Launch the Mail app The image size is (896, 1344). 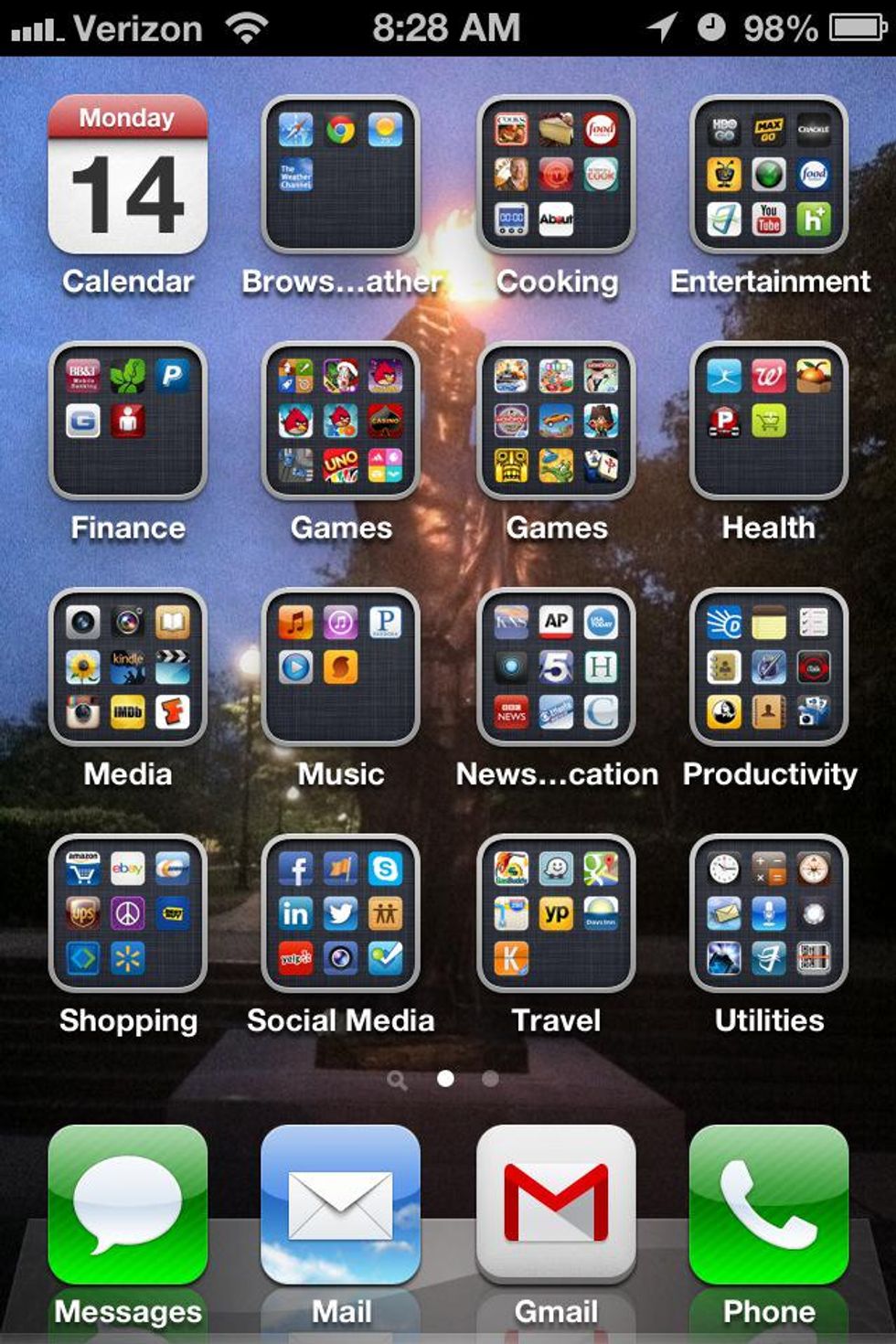(341, 1204)
